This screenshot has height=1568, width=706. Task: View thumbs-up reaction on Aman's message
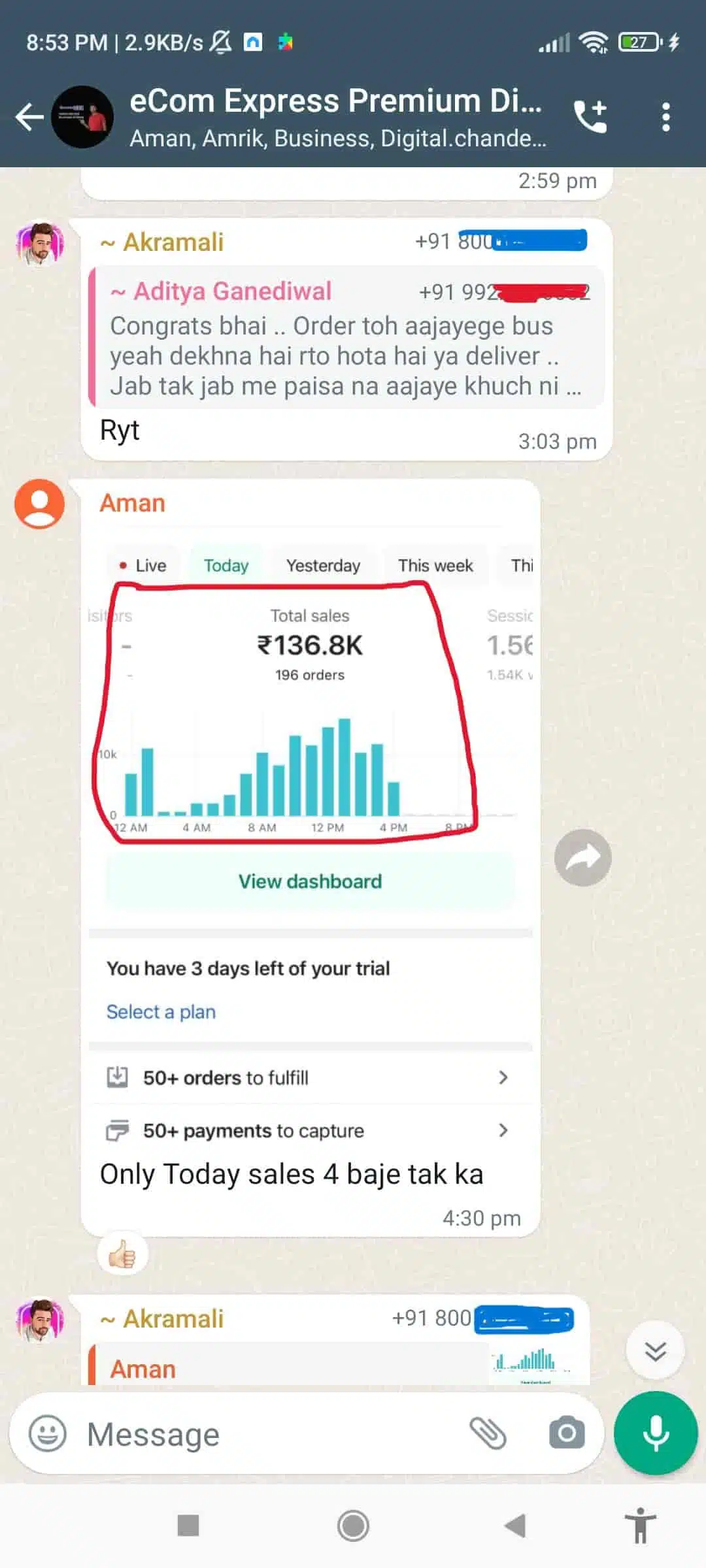point(122,1254)
